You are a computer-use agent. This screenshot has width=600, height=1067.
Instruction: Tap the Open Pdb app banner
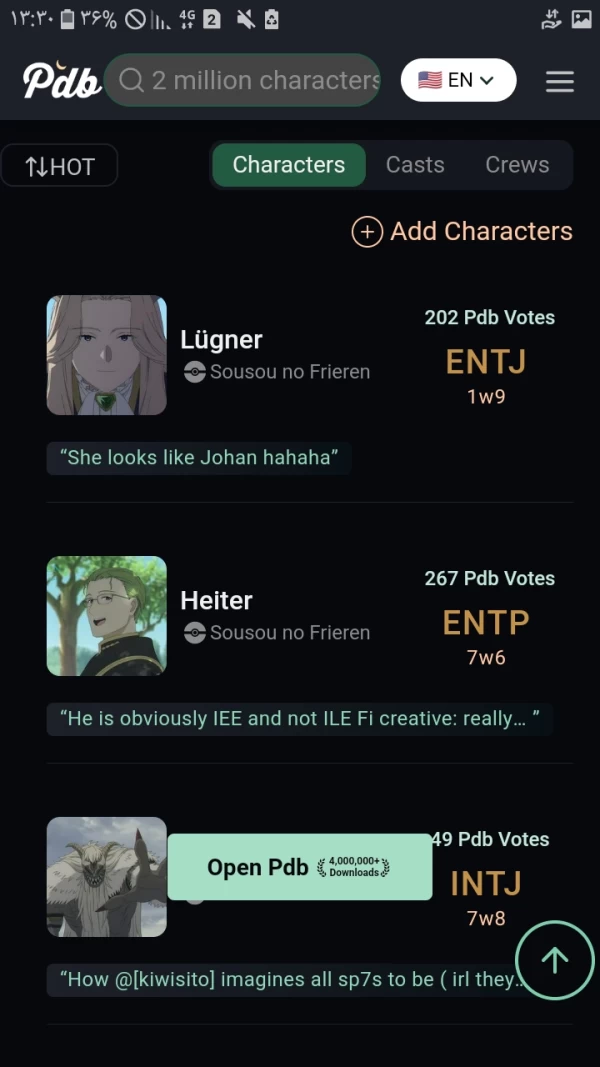(x=299, y=867)
